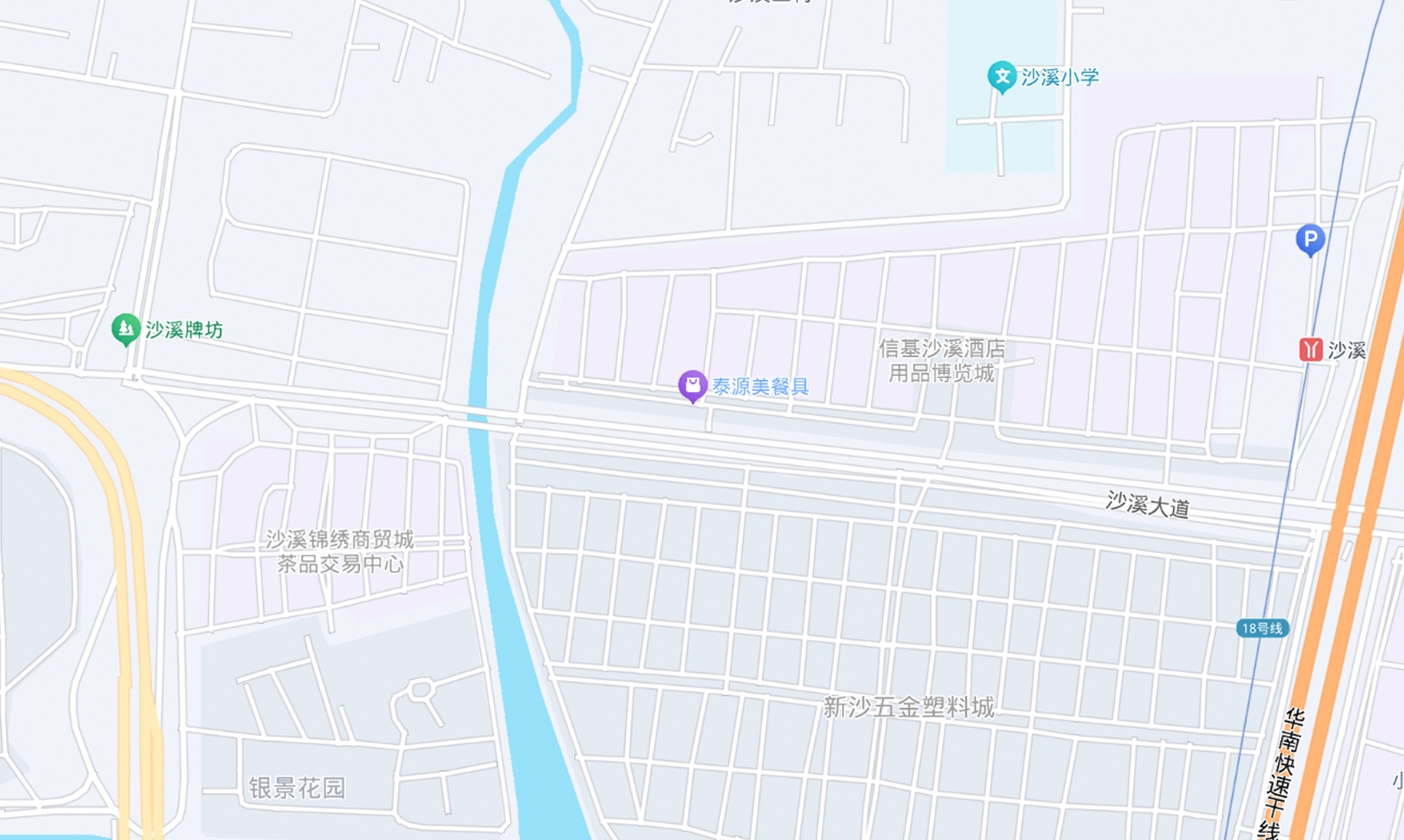1404x840 pixels.
Task: Select the blue parking P marker
Action: click(1310, 239)
